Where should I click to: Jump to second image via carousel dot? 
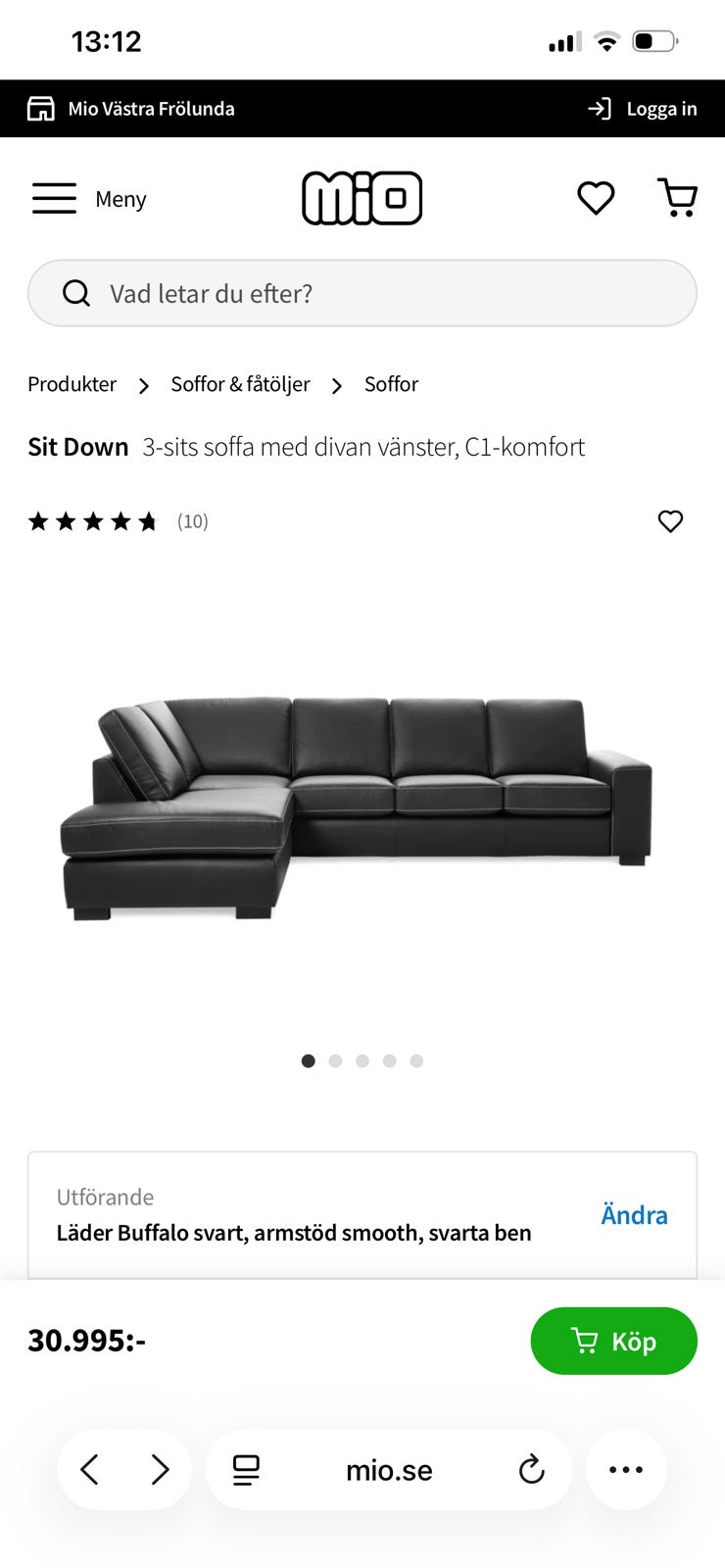(335, 1060)
